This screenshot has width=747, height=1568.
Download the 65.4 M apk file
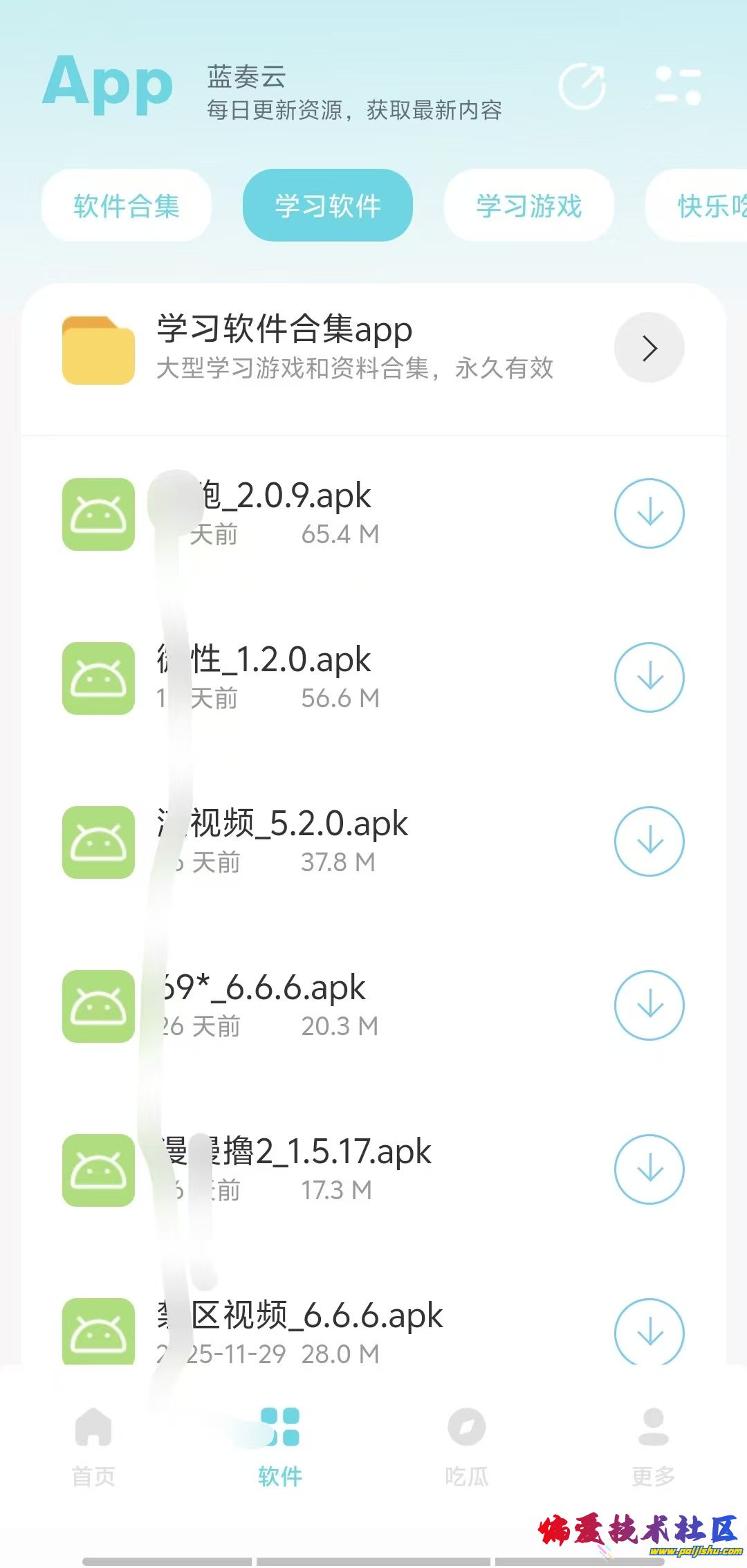[x=649, y=513]
